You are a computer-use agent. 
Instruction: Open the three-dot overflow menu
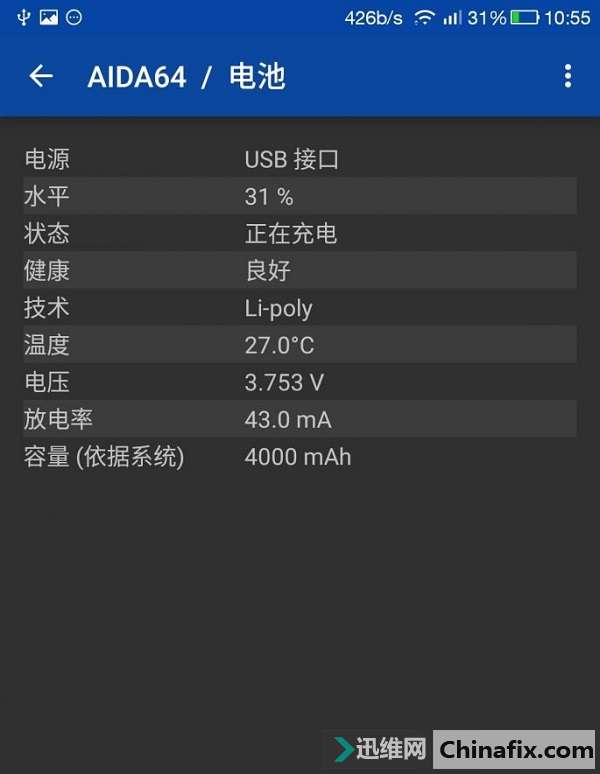pos(567,76)
